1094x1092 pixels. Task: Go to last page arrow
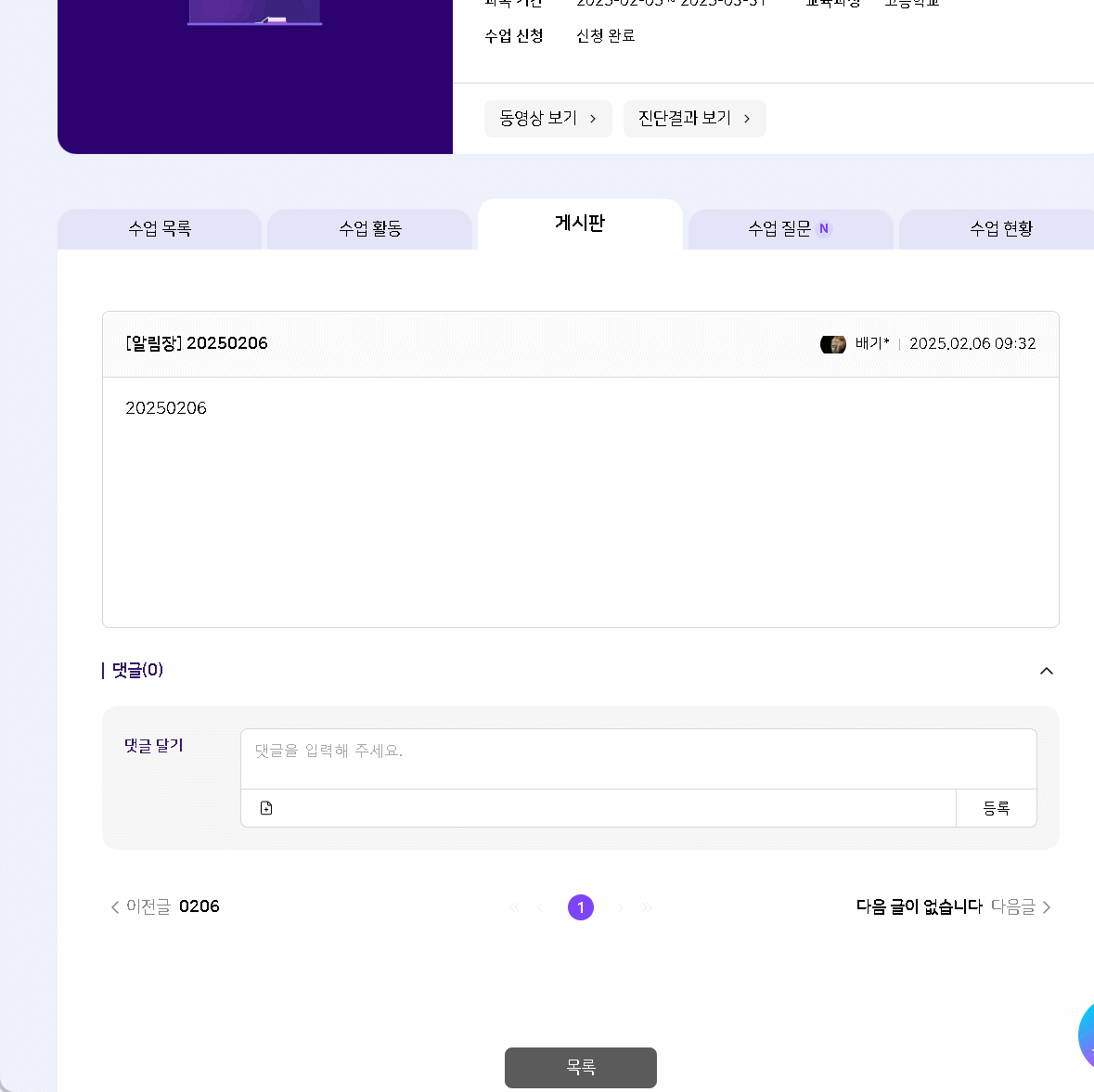pos(648,907)
